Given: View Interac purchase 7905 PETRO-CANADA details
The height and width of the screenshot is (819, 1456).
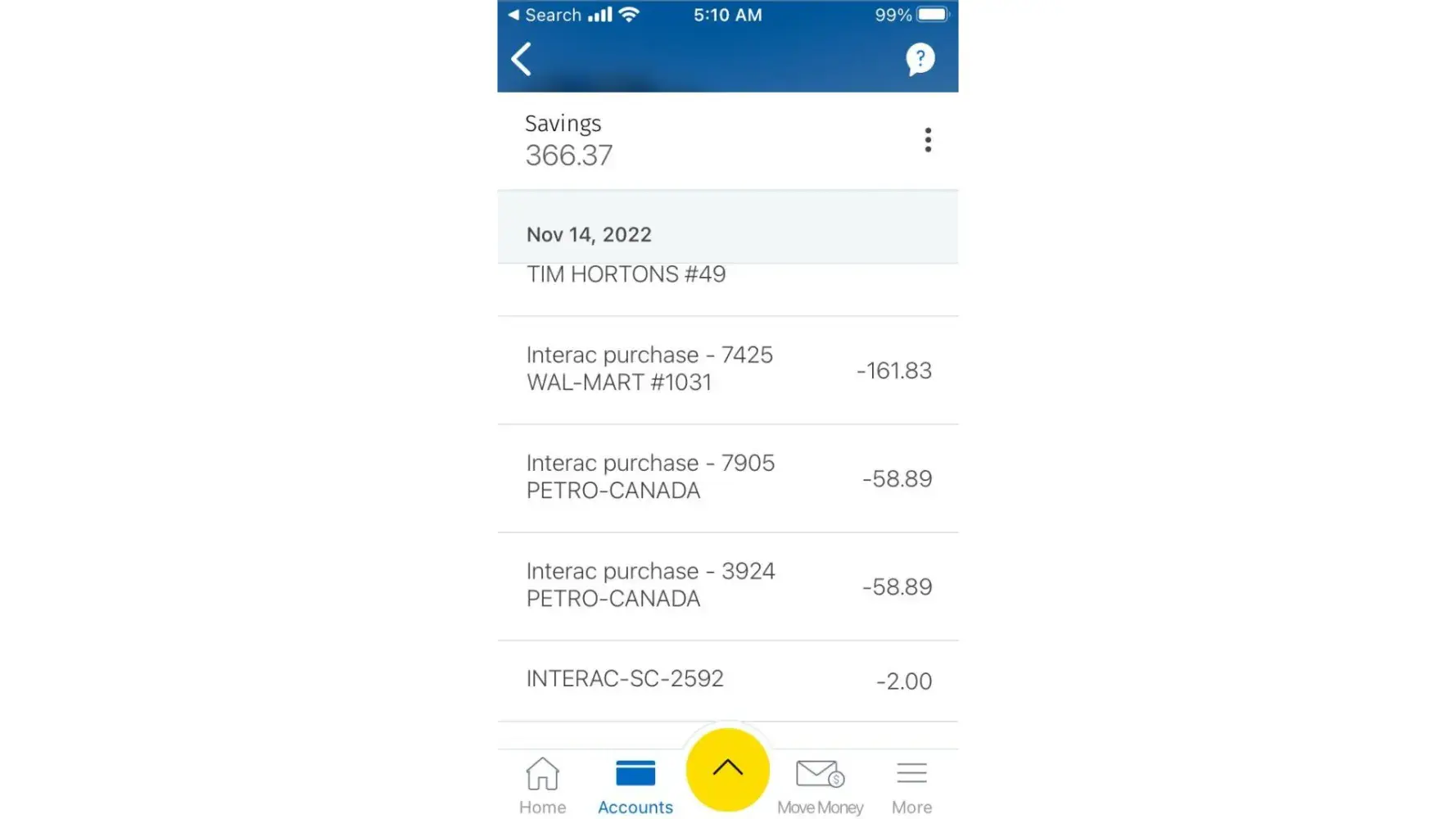Looking at the screenshot, I should pos(727,477).
